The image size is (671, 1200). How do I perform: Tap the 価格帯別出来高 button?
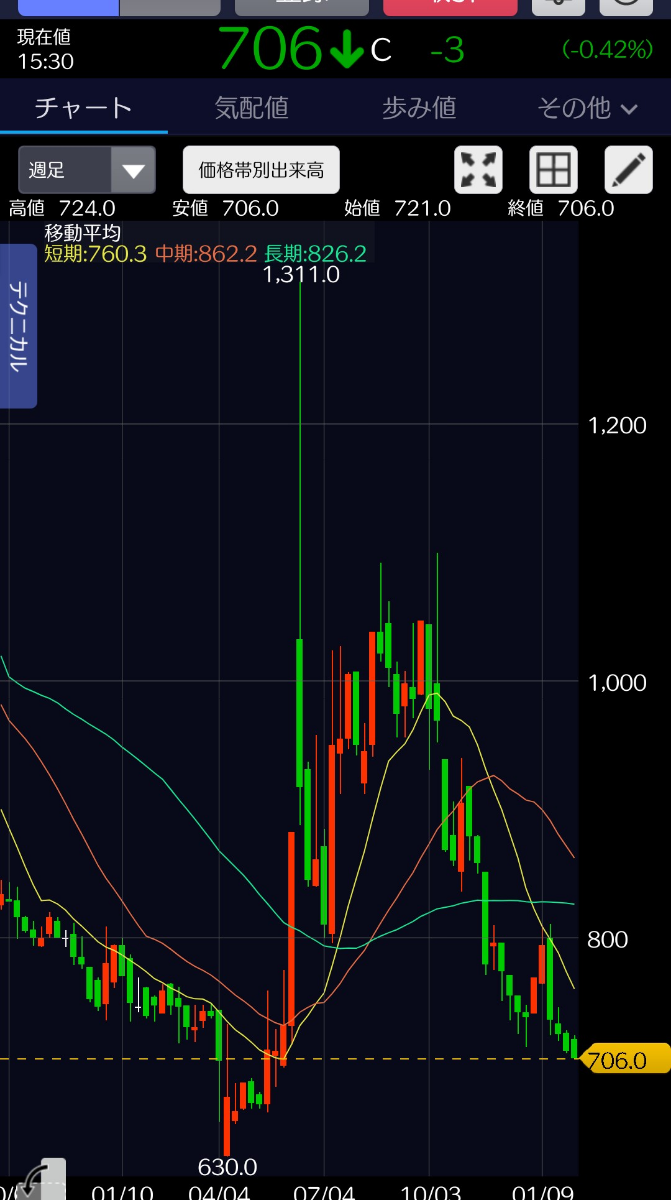261,170
